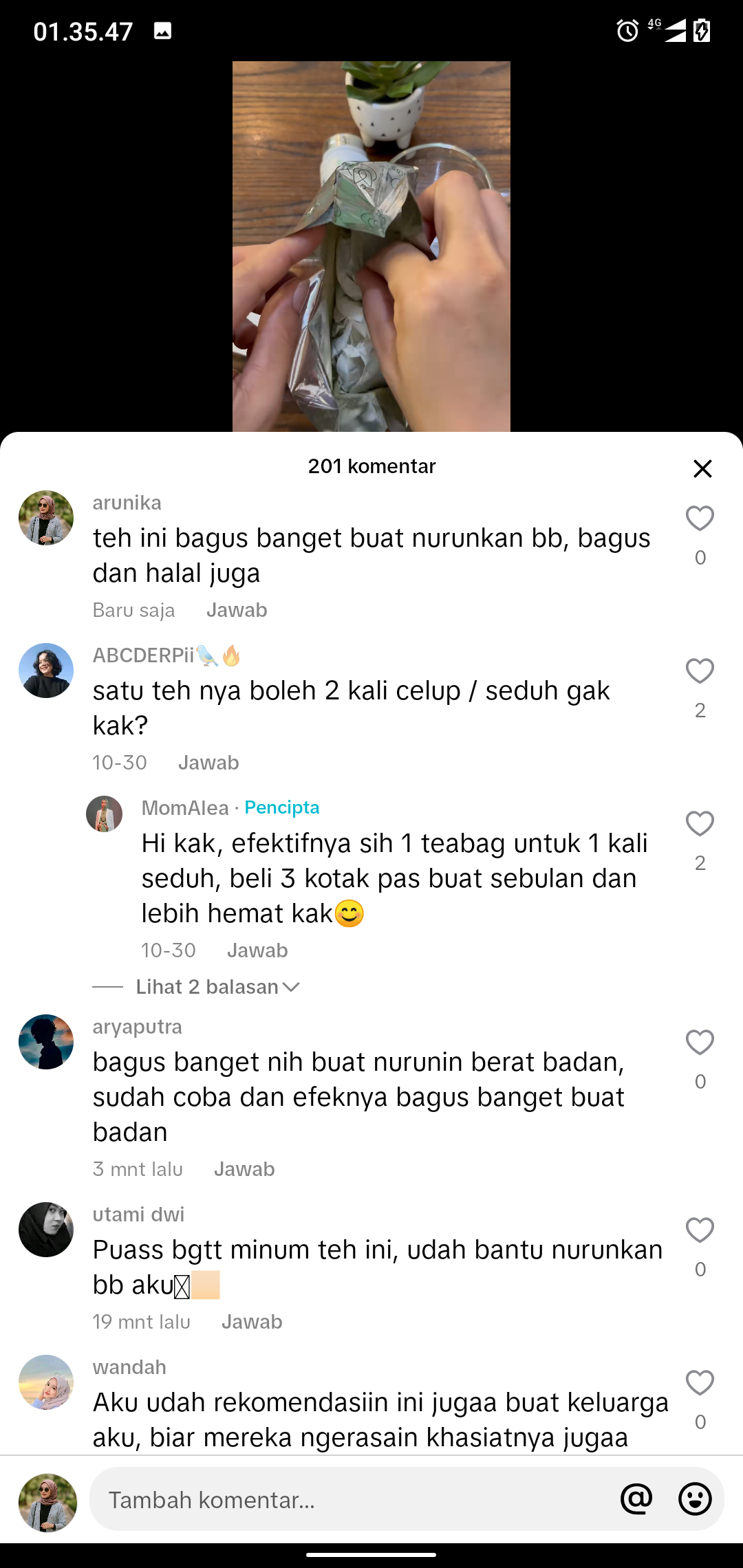Mention someone with the @ icon
This screenshot has width=743, height=1568.
[636, 1499]
